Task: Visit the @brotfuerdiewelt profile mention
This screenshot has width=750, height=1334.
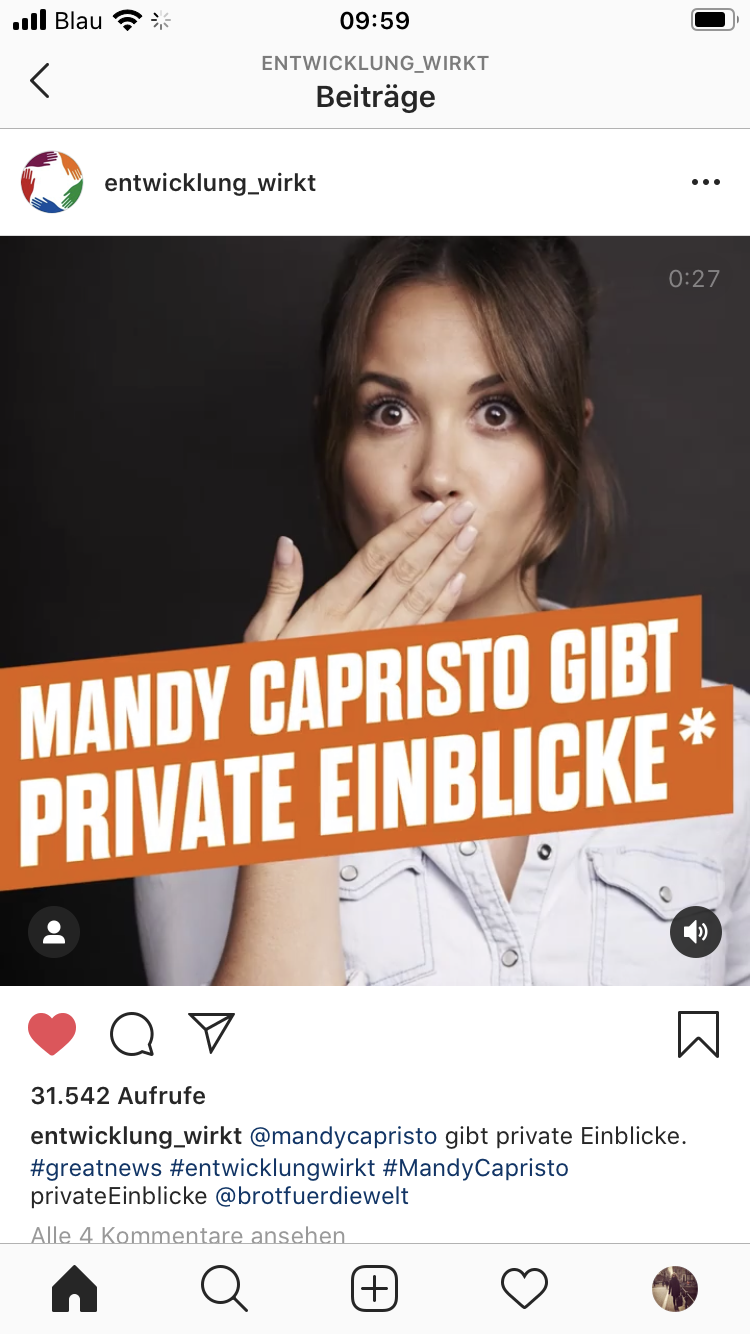Action: (312, 1196)
